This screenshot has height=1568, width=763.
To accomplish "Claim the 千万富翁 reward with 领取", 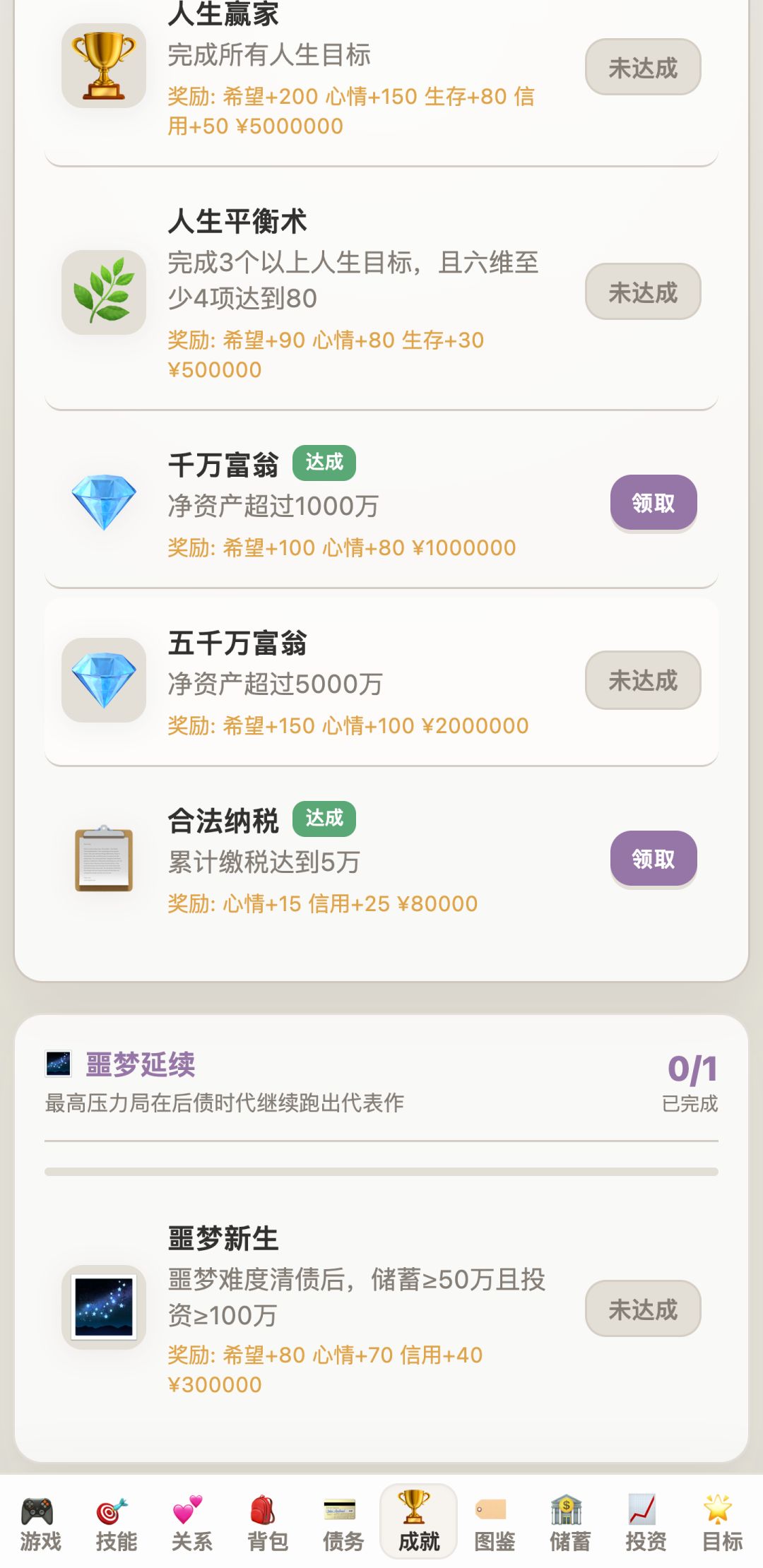I will 652,503.
